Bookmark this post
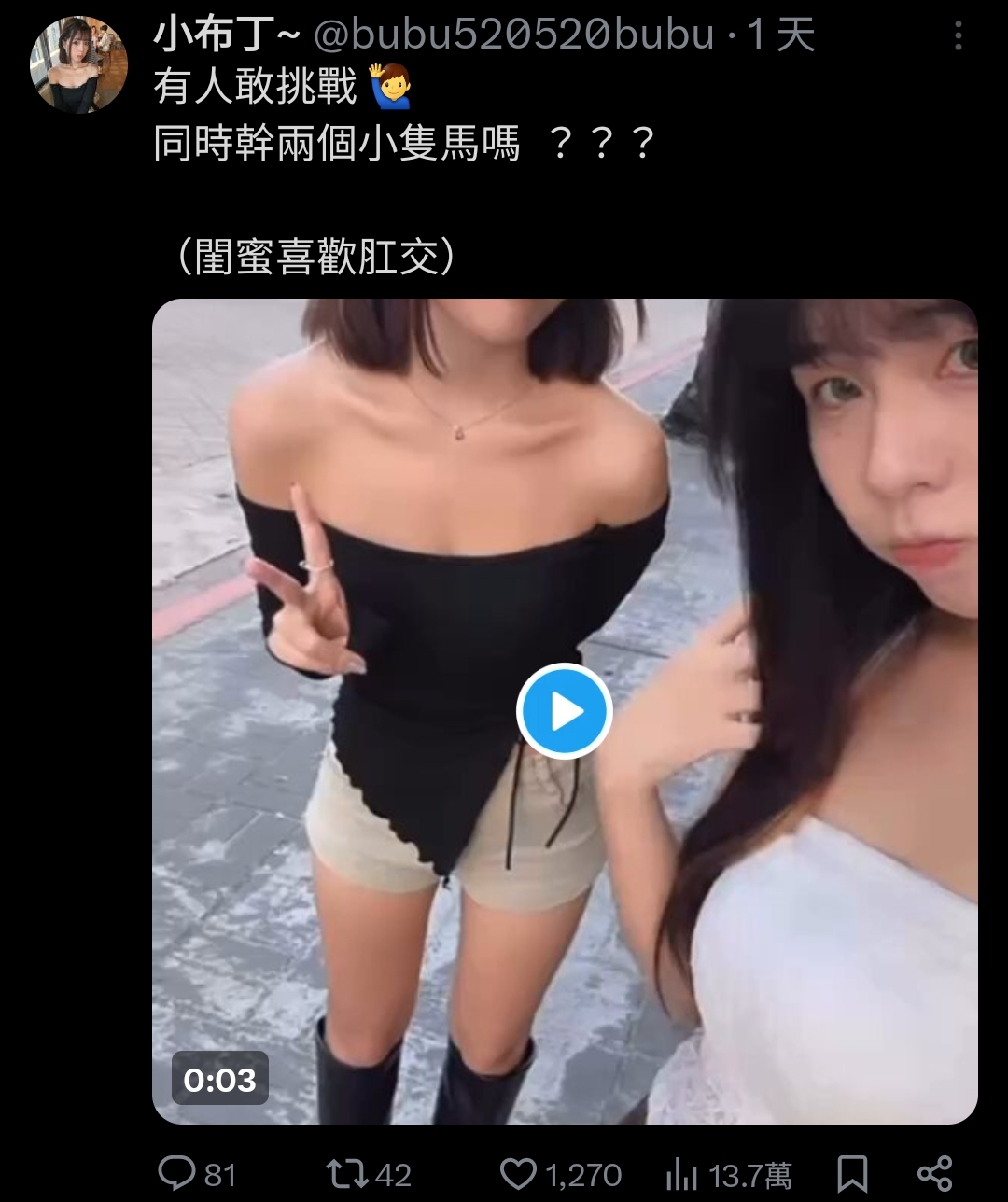 851,1173
